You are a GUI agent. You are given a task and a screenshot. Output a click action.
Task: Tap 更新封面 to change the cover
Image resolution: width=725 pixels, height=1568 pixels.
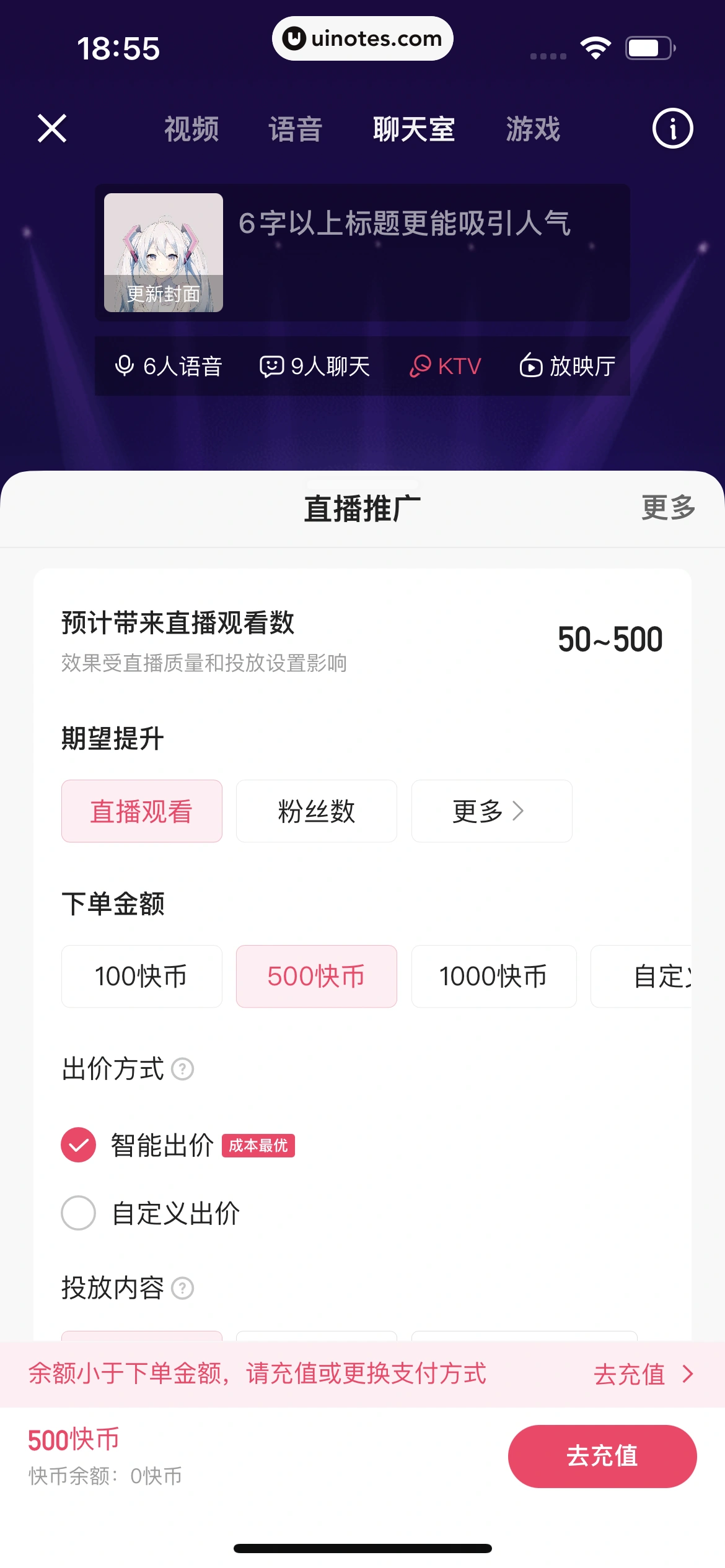[x=164, y=293]
